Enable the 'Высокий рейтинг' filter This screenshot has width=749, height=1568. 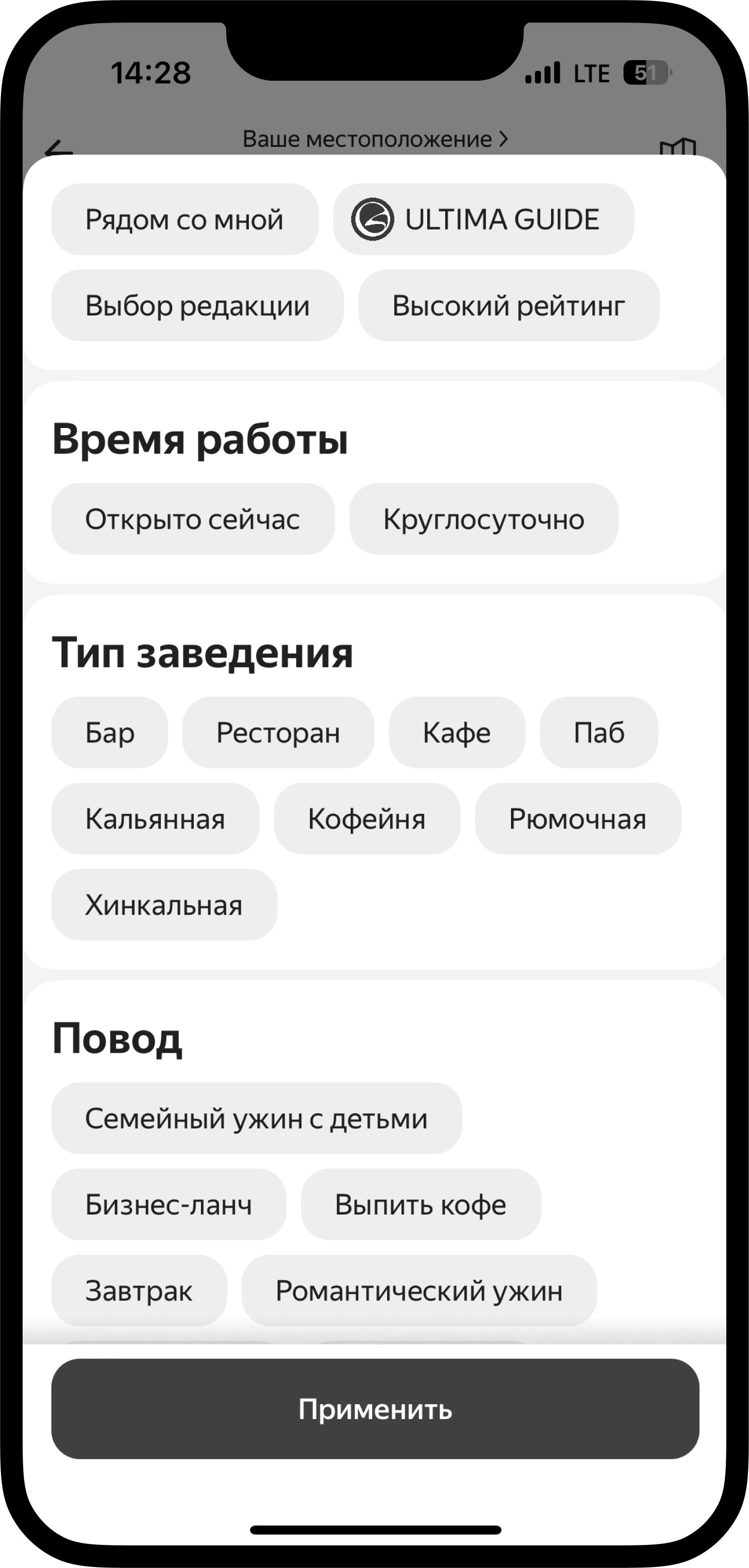pyautogui.click(x=508, y=306)
